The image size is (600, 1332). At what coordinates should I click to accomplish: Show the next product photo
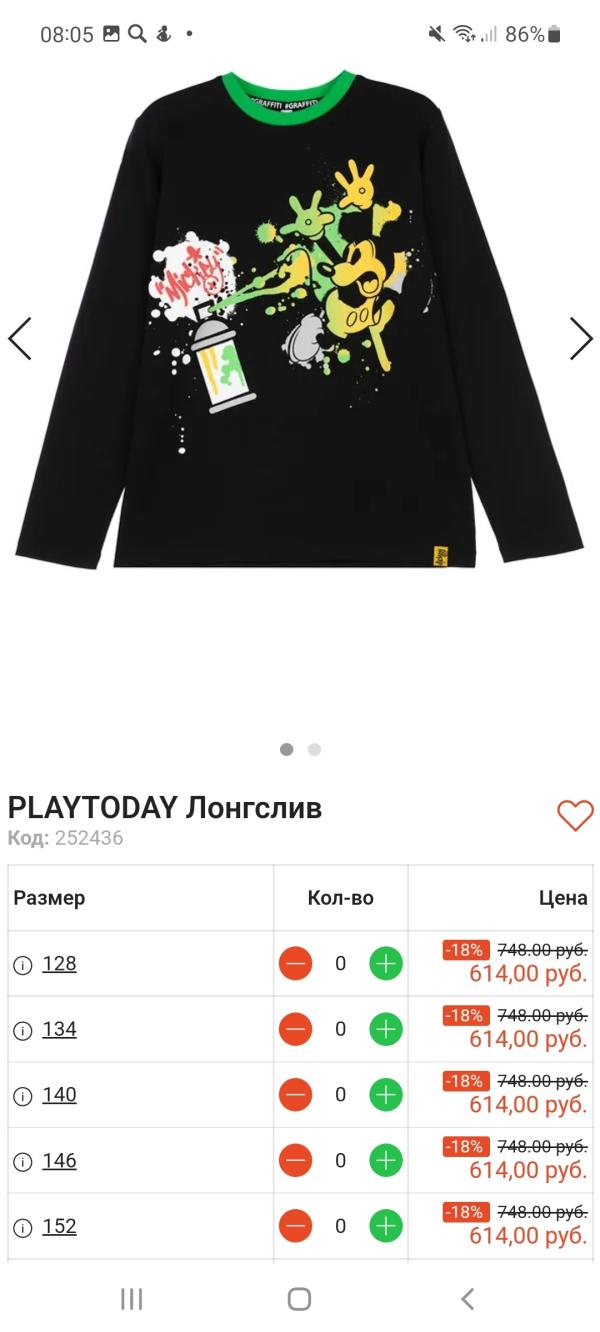581,339
